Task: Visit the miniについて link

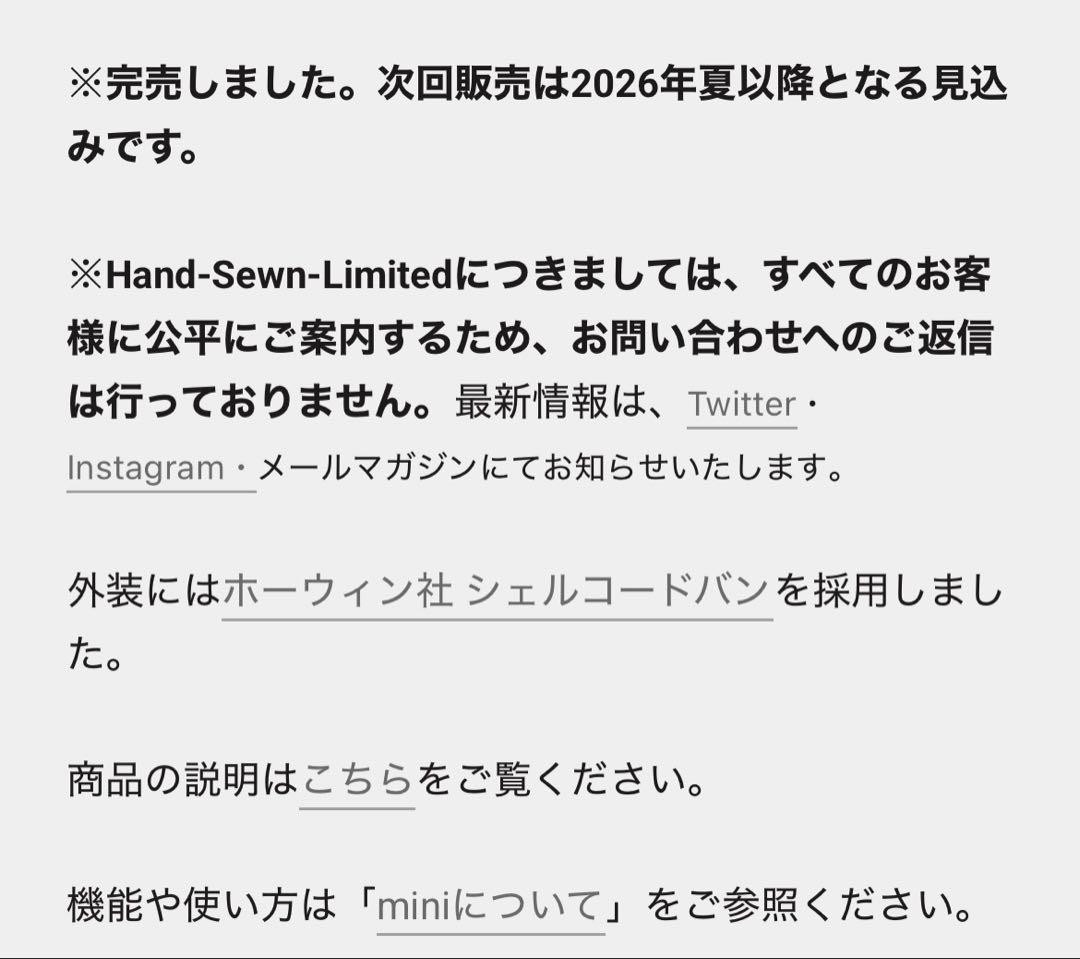Action: (490, 906)
